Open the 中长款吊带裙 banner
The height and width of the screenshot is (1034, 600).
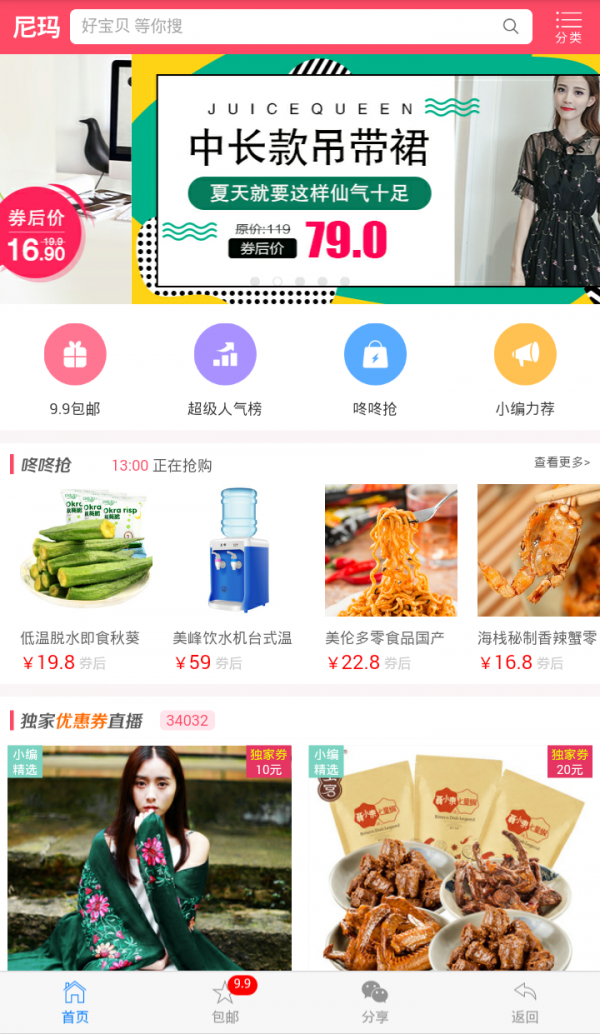click(366, 178)
